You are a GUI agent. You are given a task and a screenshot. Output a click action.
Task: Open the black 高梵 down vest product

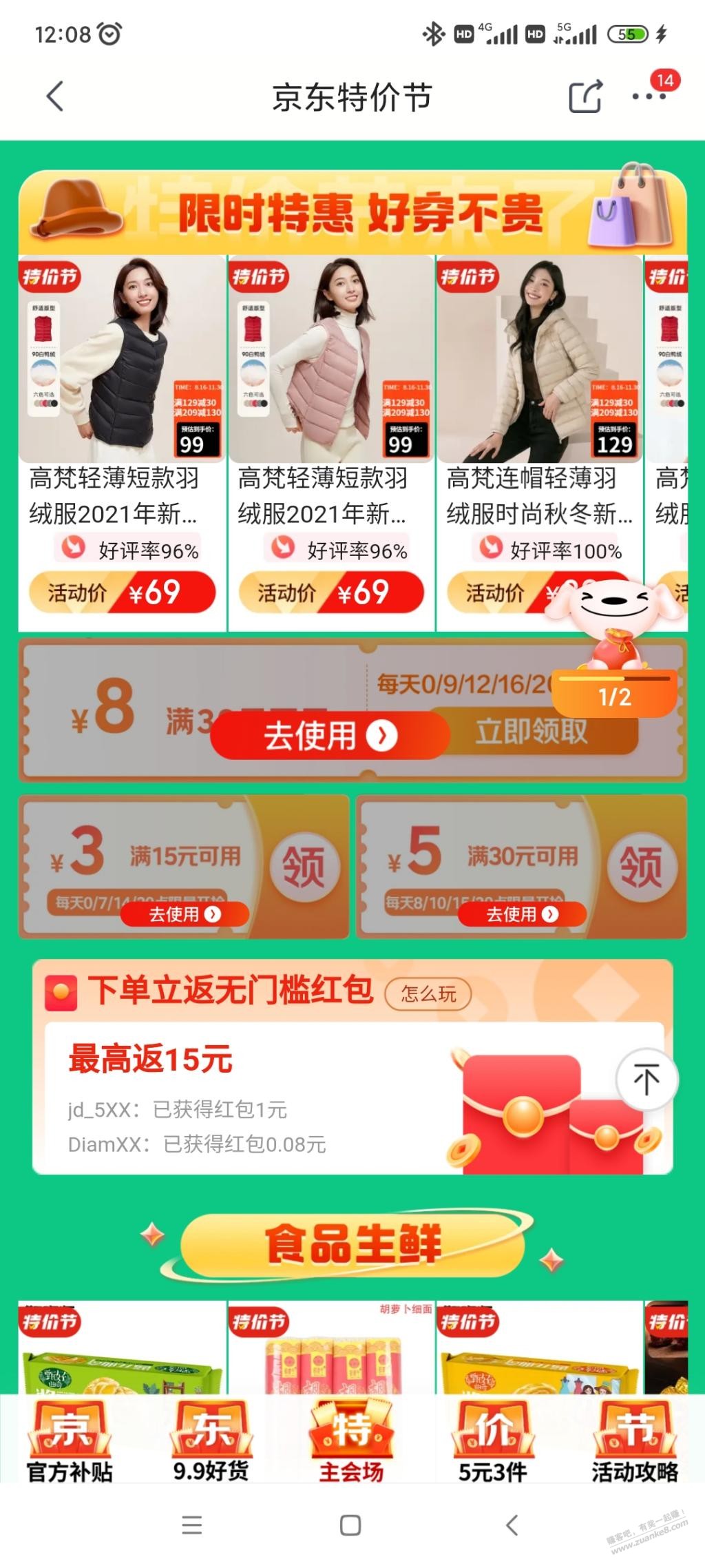[x=122, y=443]
